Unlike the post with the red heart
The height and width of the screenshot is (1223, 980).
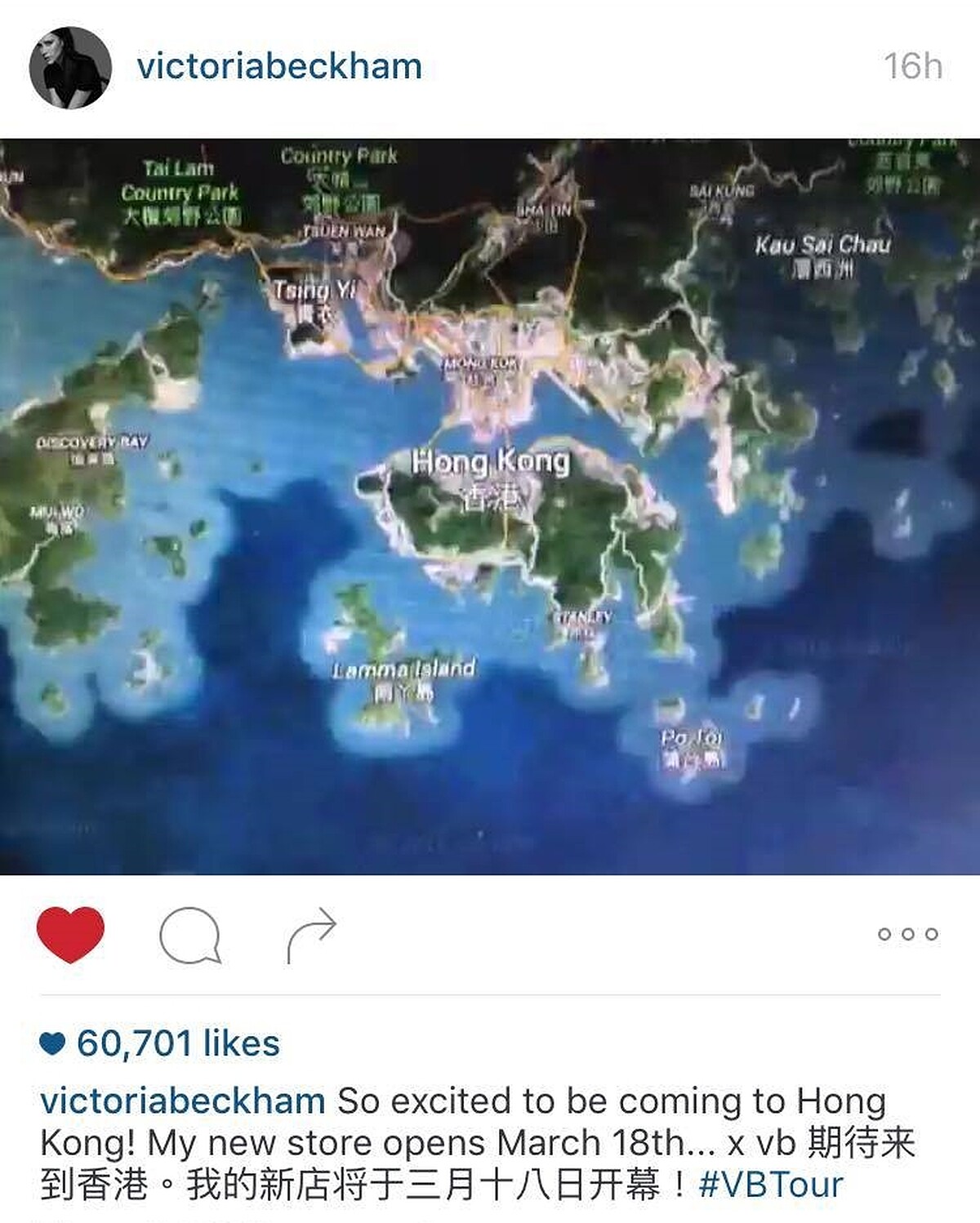[x=70, y=933]
